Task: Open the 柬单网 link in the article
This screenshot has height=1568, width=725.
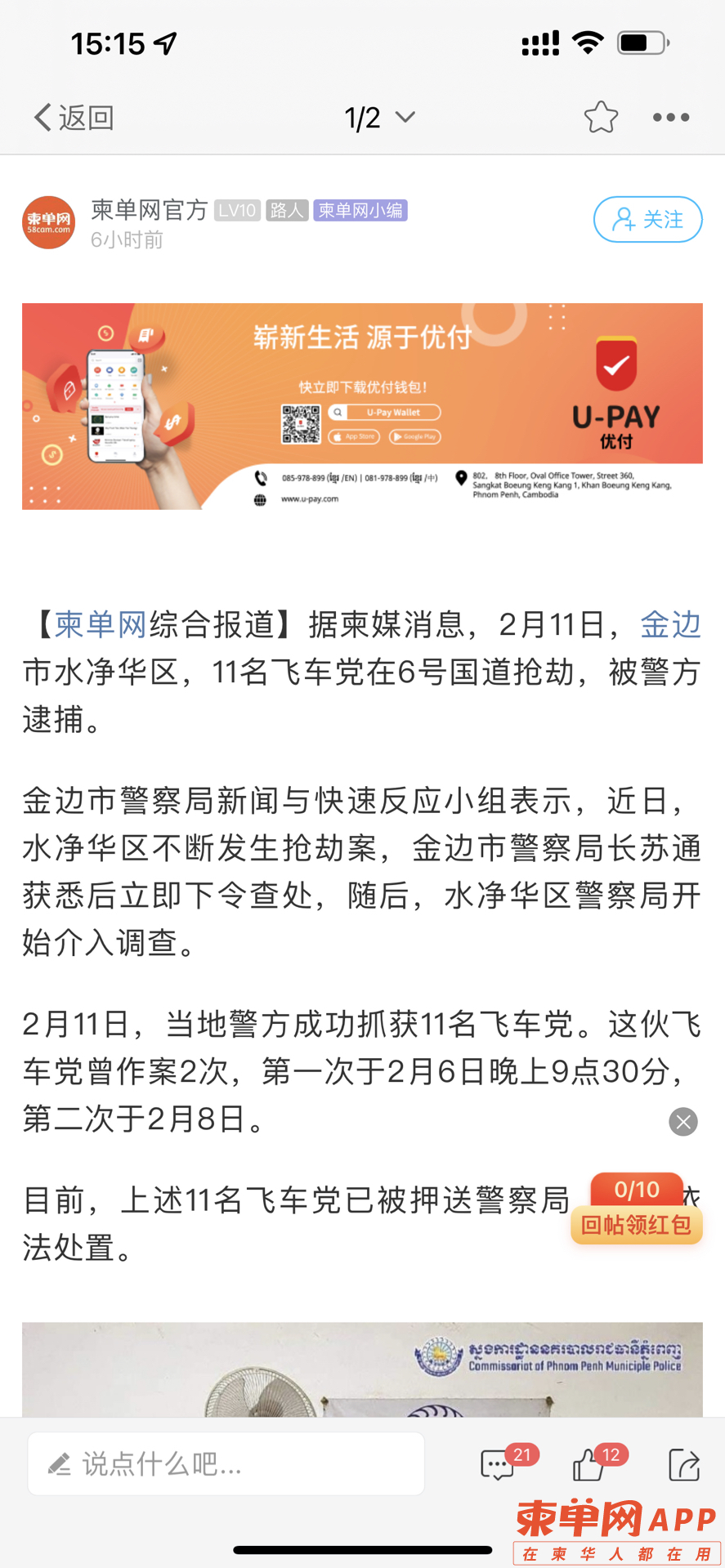Action: coord(101,624)
